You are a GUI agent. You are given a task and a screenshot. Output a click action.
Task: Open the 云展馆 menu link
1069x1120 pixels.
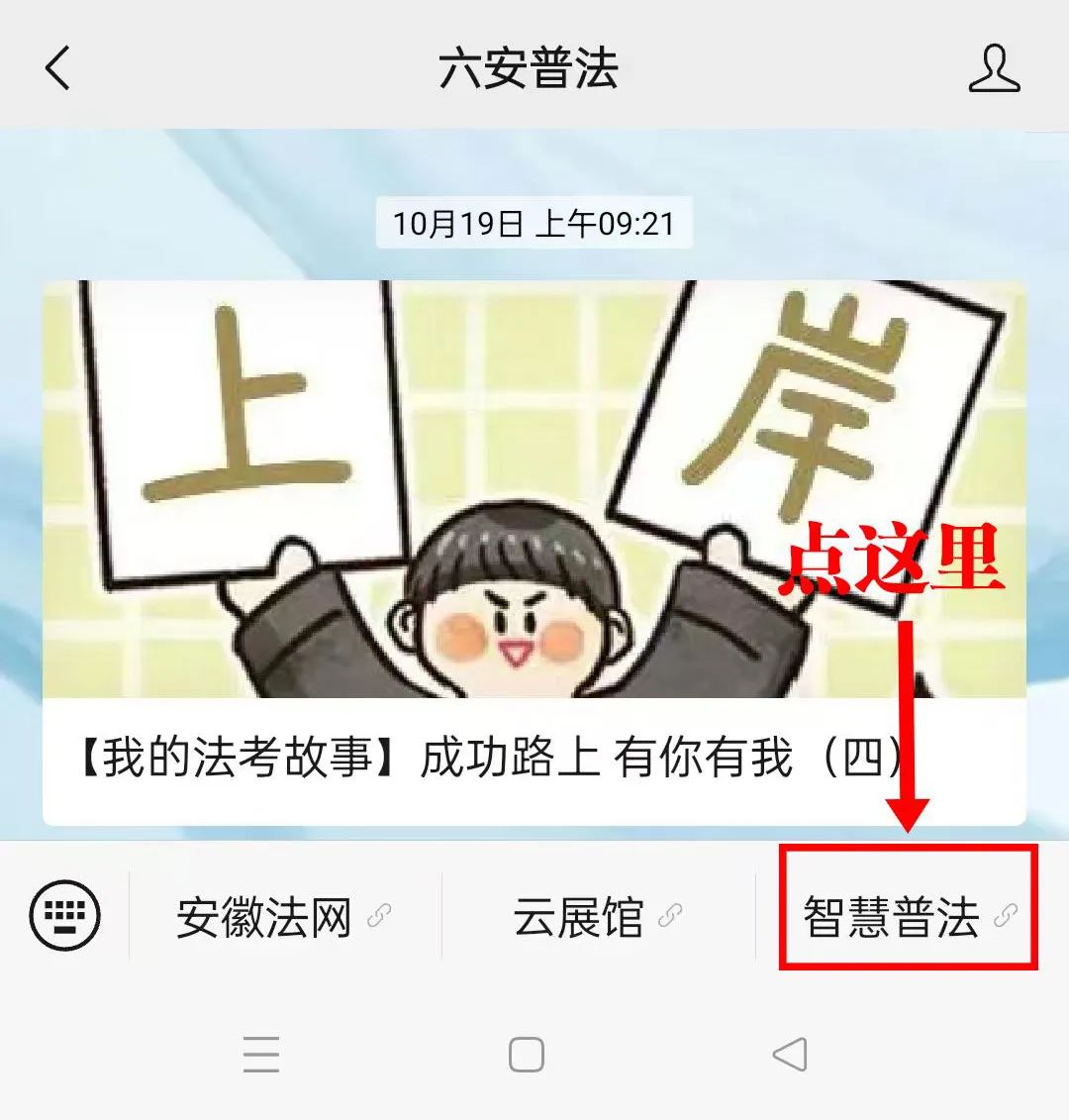pyautogui.click(x=597, y=917)
